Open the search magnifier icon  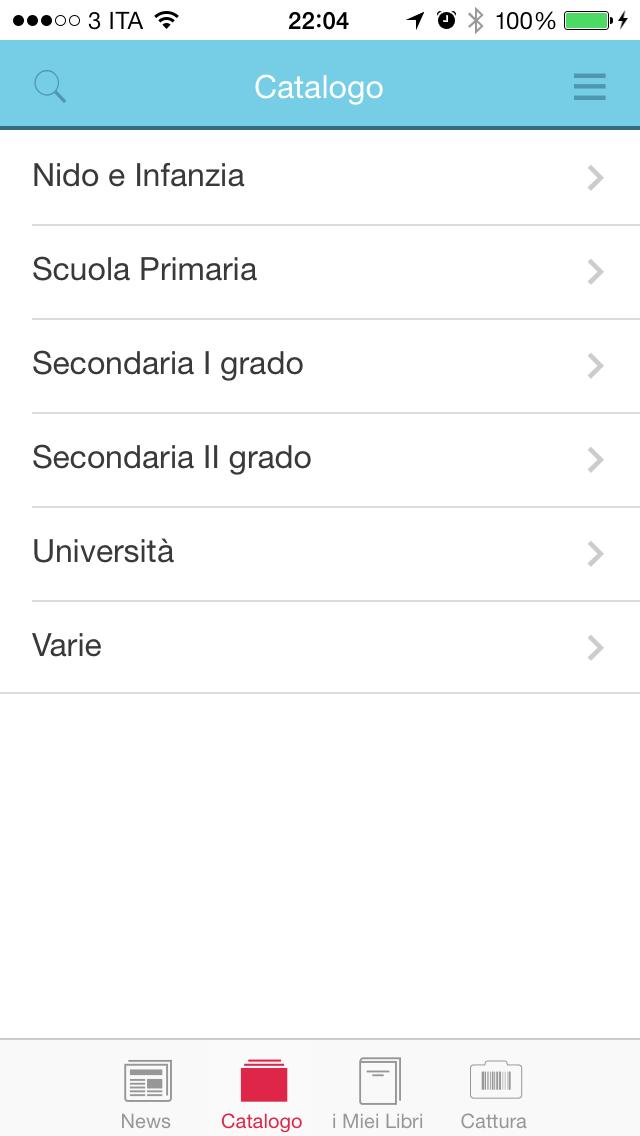click(x=50, y=87)
